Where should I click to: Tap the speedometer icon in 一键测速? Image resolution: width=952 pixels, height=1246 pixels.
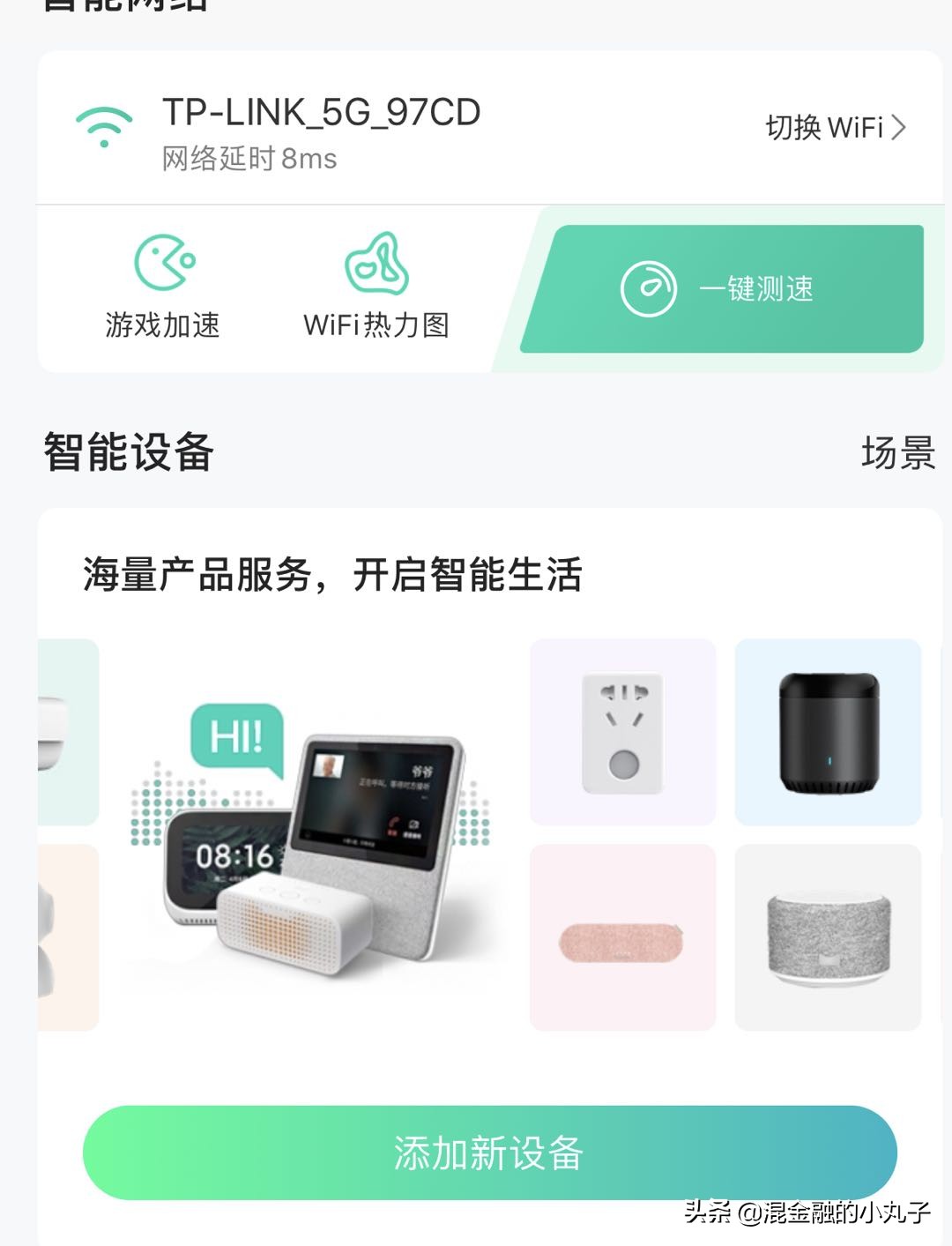(650, 287)
